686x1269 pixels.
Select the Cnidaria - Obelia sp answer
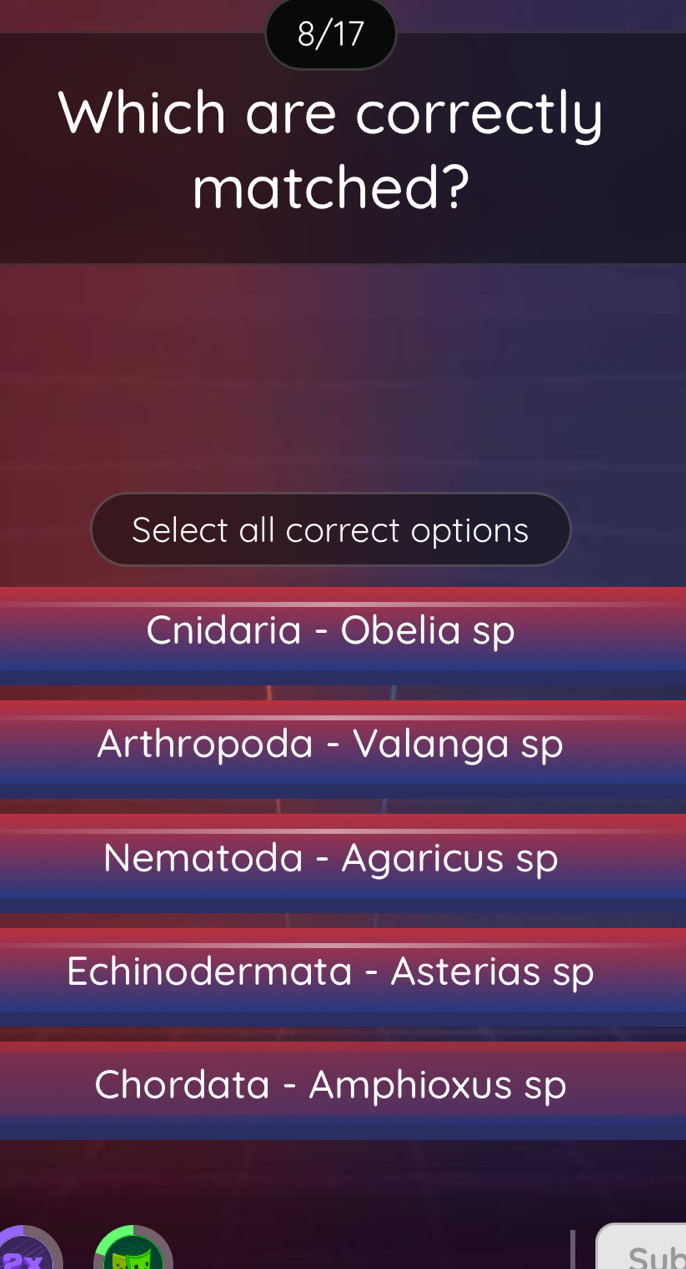click(330, 631)
